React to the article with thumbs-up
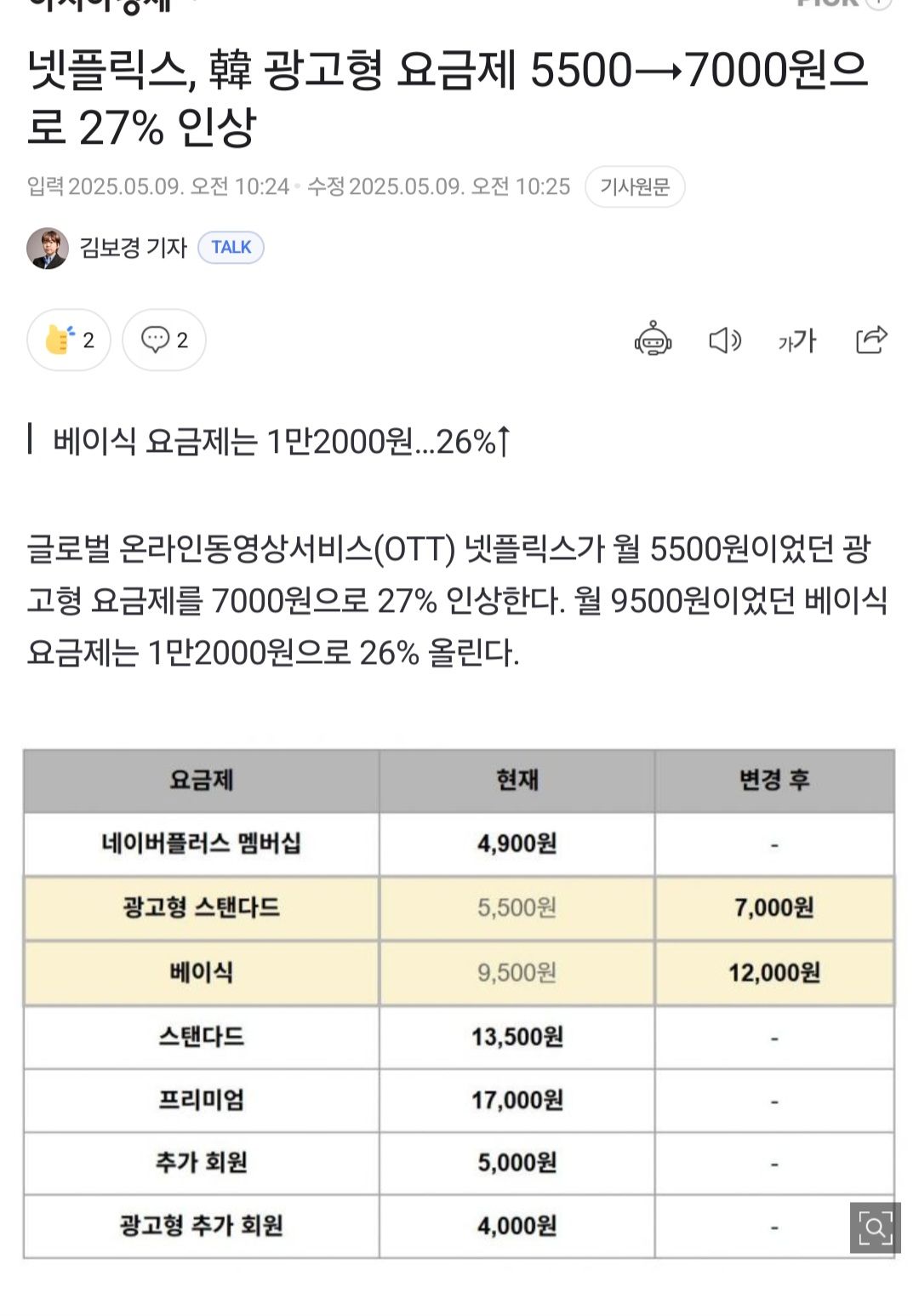This screenshot has width=919, height=1316. click(69, 340)
